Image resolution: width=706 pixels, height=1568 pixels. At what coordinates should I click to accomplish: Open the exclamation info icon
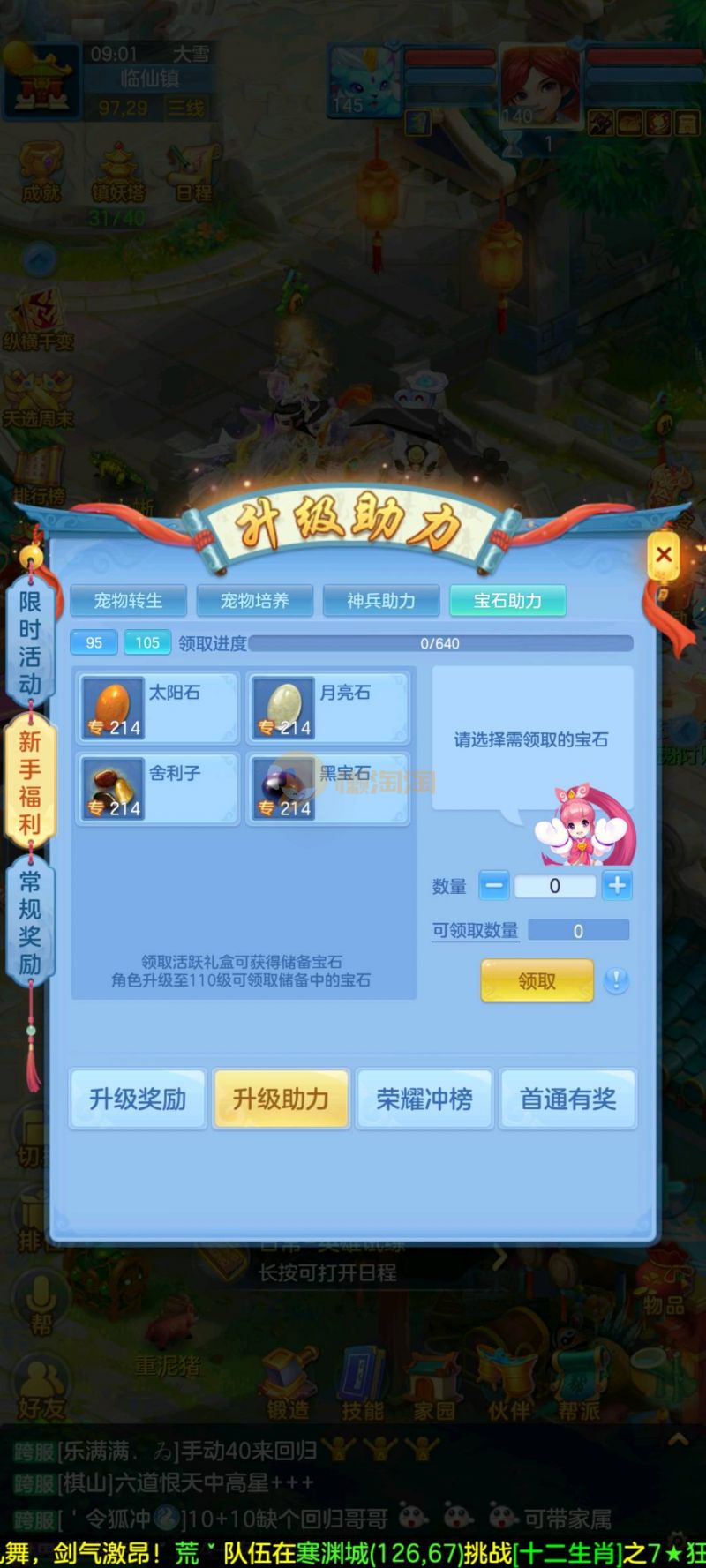(x=616, y=980)
